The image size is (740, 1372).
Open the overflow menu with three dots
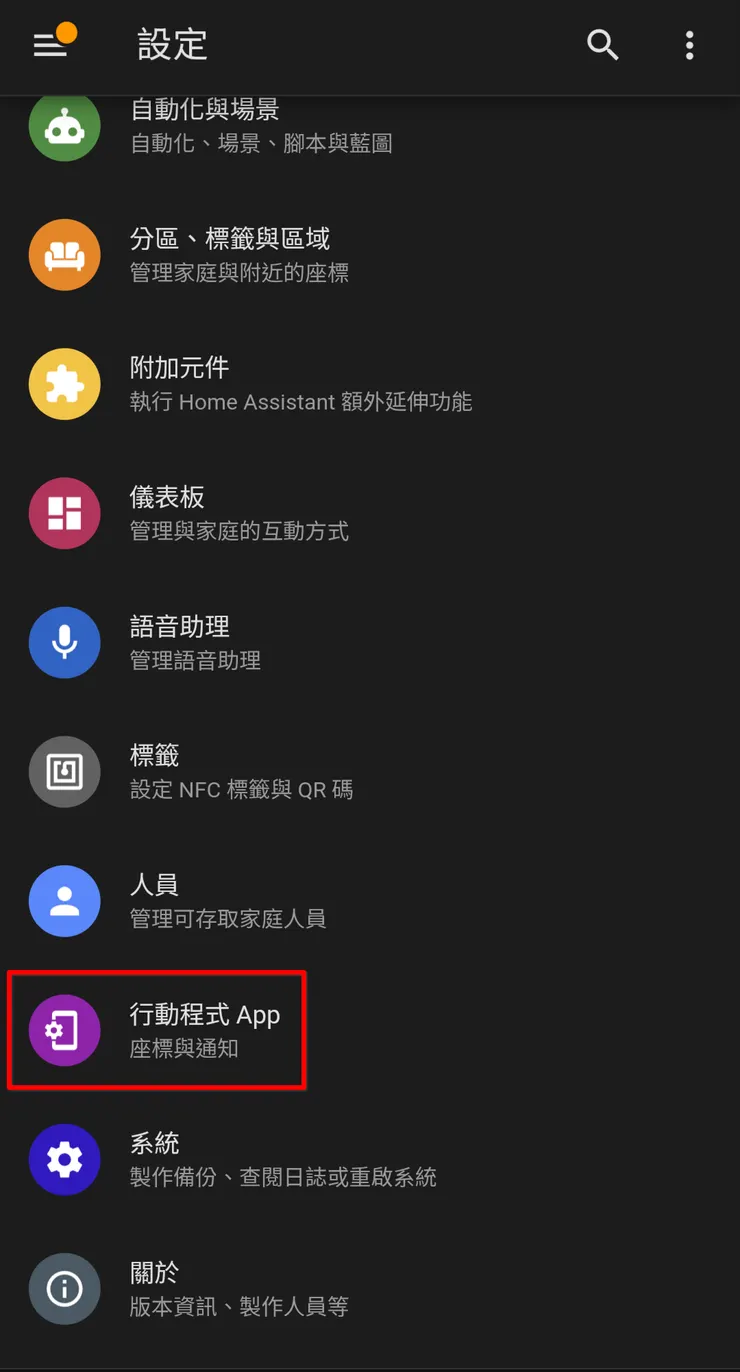pyautogui.click(x=689, y=45)
